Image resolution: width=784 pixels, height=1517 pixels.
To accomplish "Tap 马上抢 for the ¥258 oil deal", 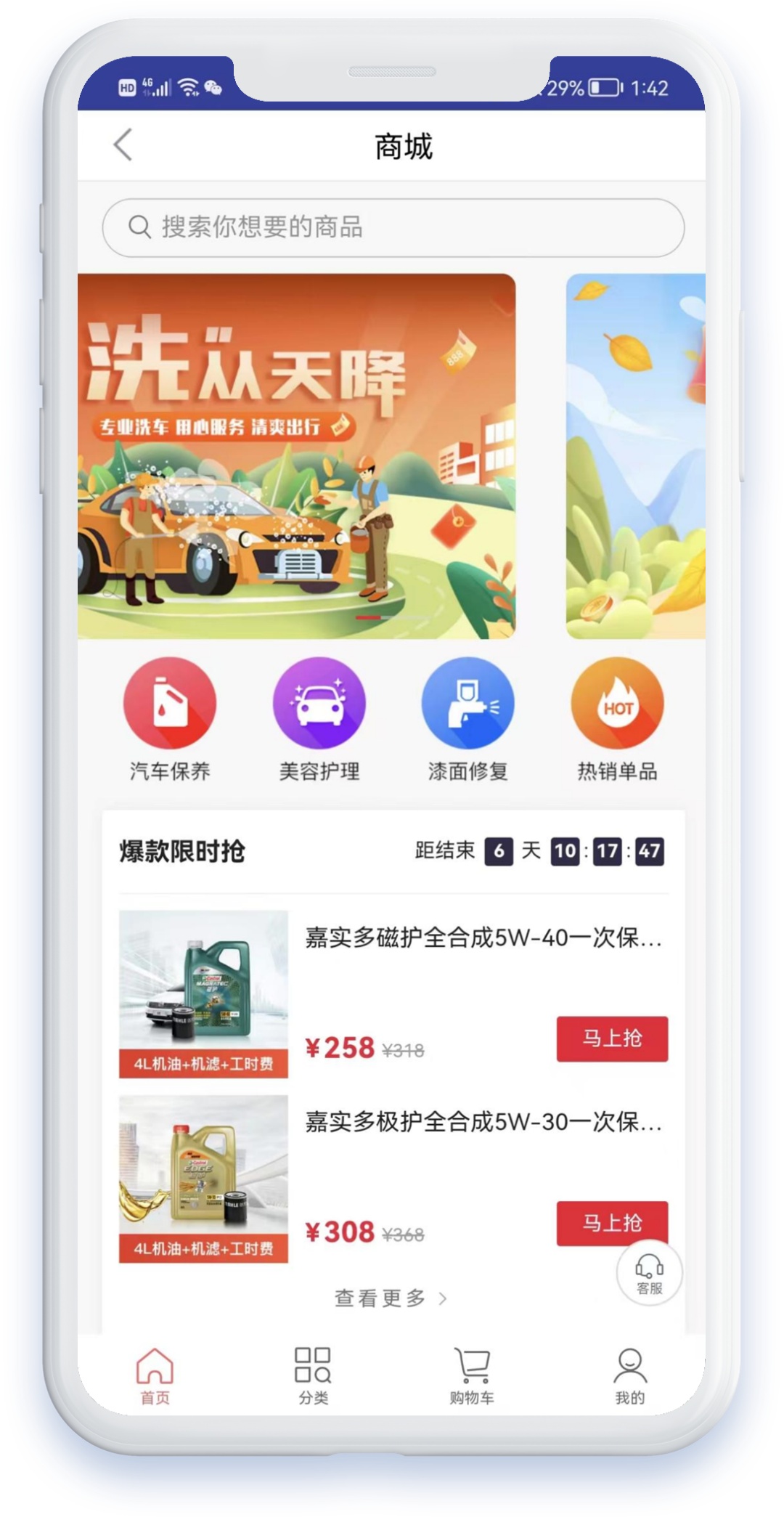I will click(x=612, y=1038).
